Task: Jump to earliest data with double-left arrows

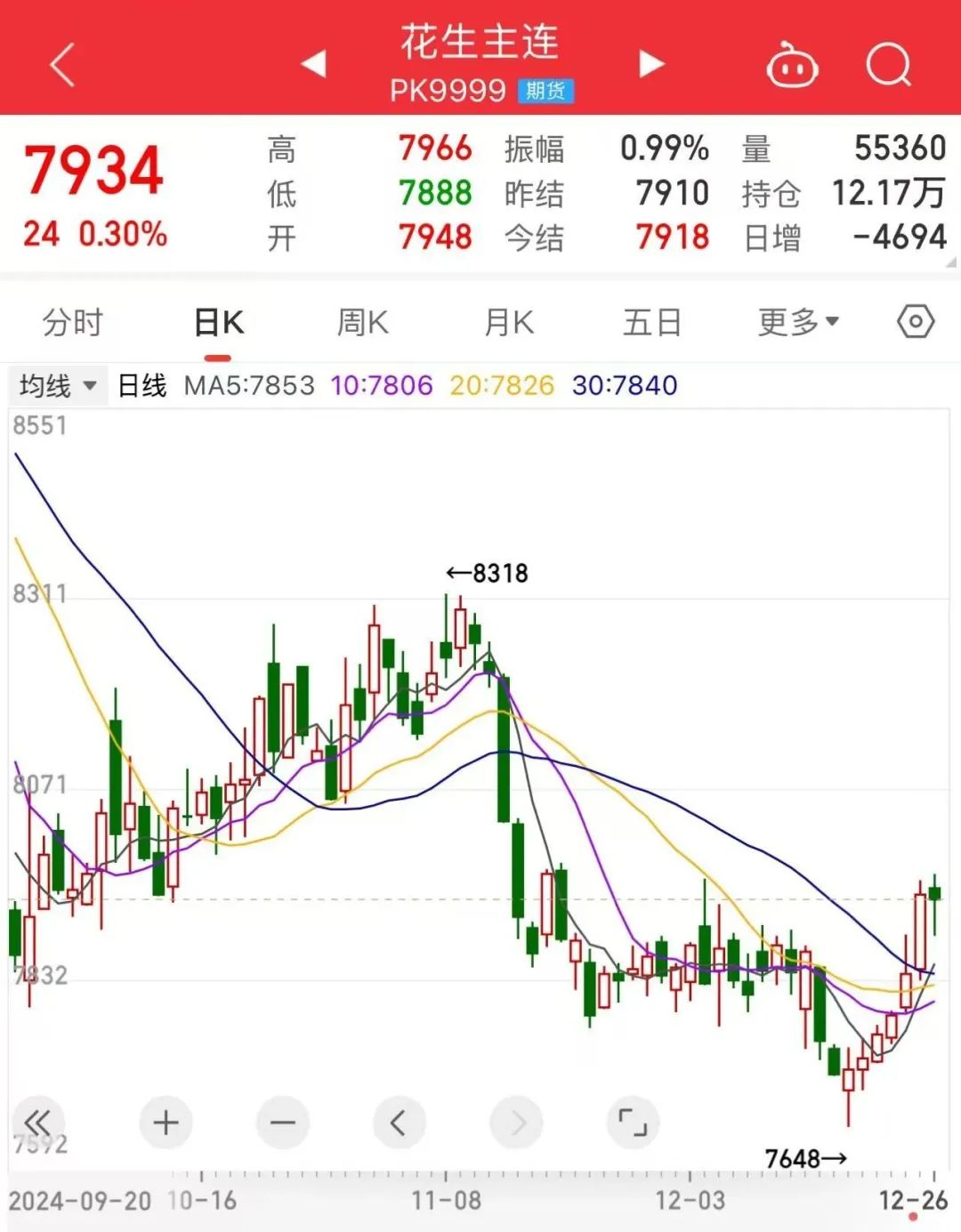Action: point(37,1123)
